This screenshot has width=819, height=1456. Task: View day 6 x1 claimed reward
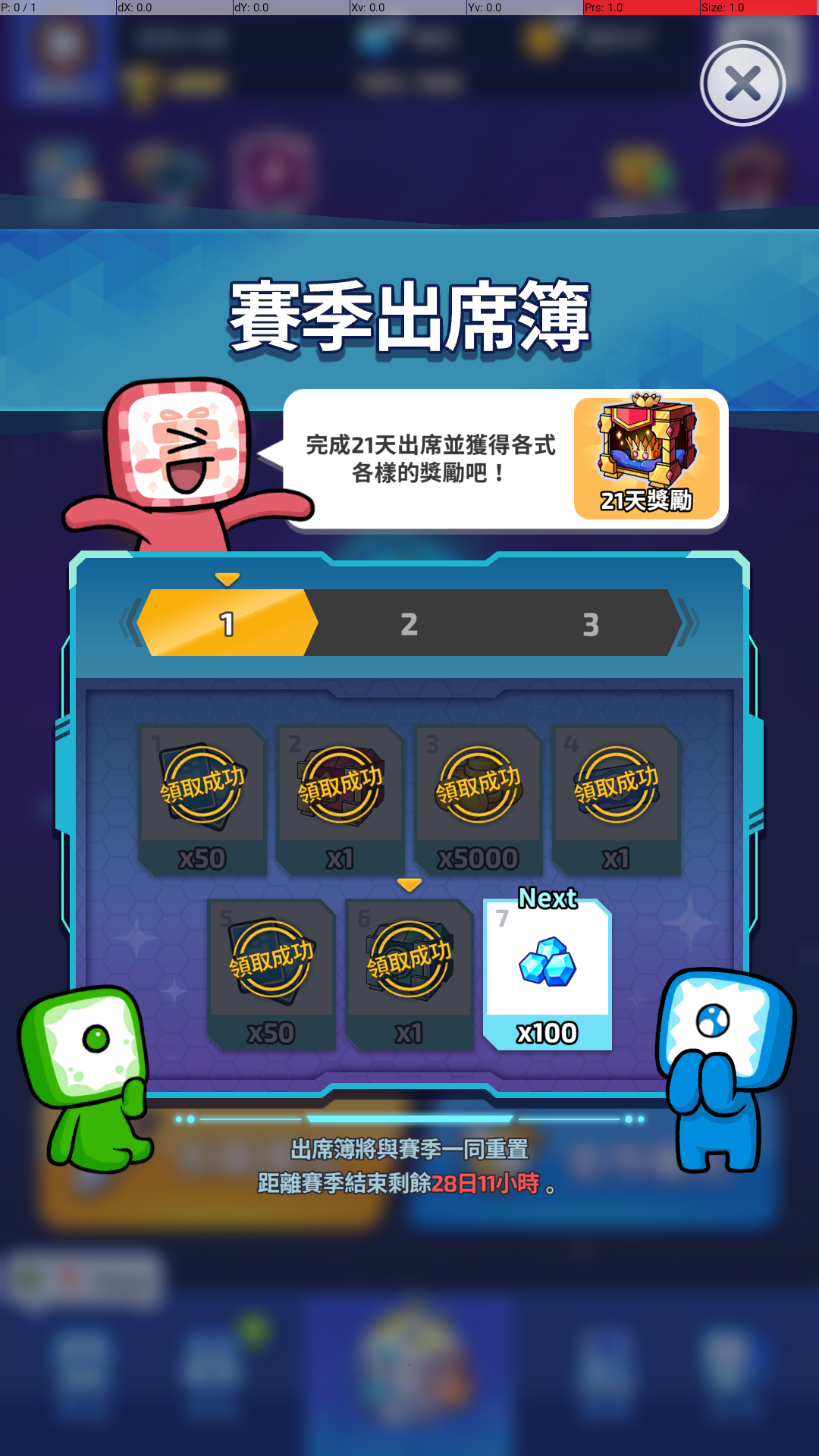coord(409,974)
